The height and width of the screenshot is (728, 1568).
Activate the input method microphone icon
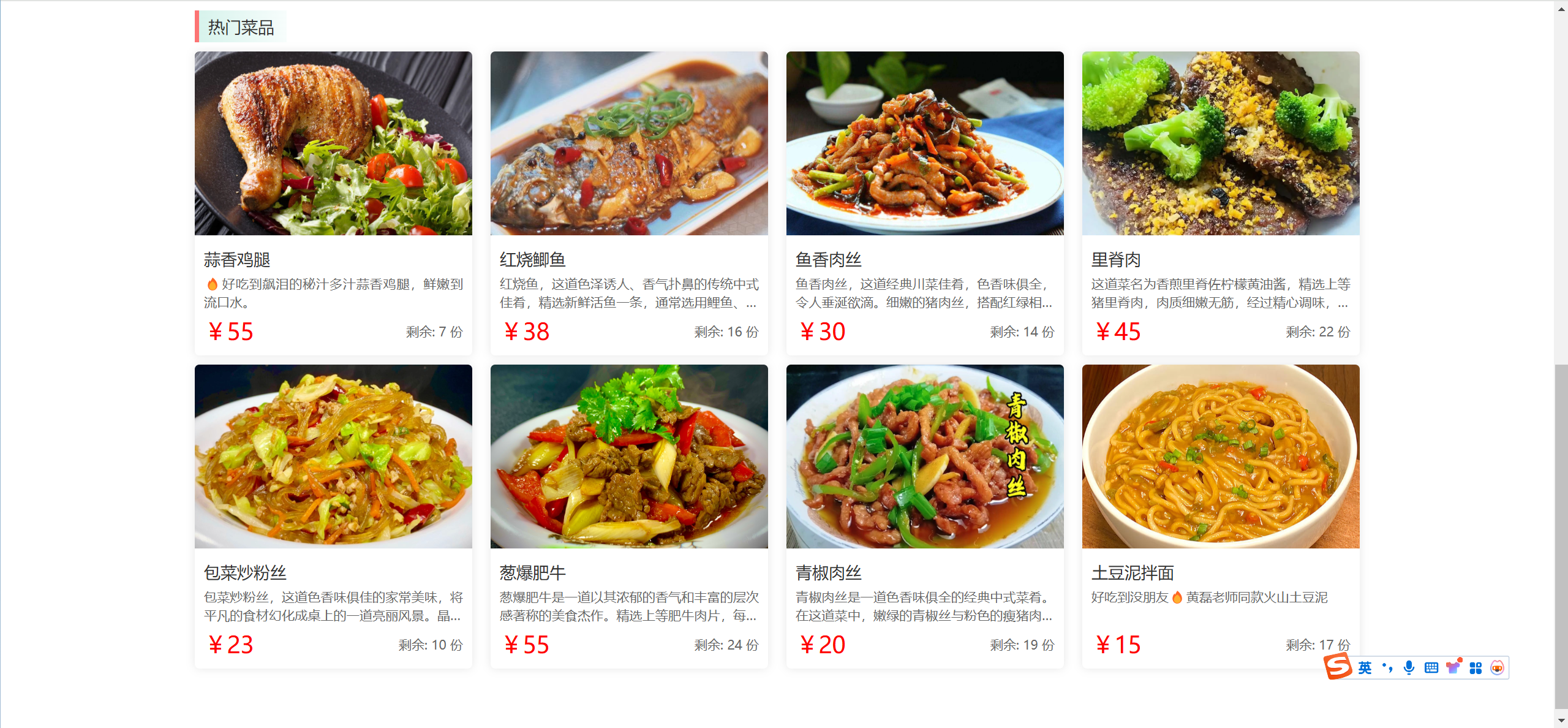pos(1409,668)
